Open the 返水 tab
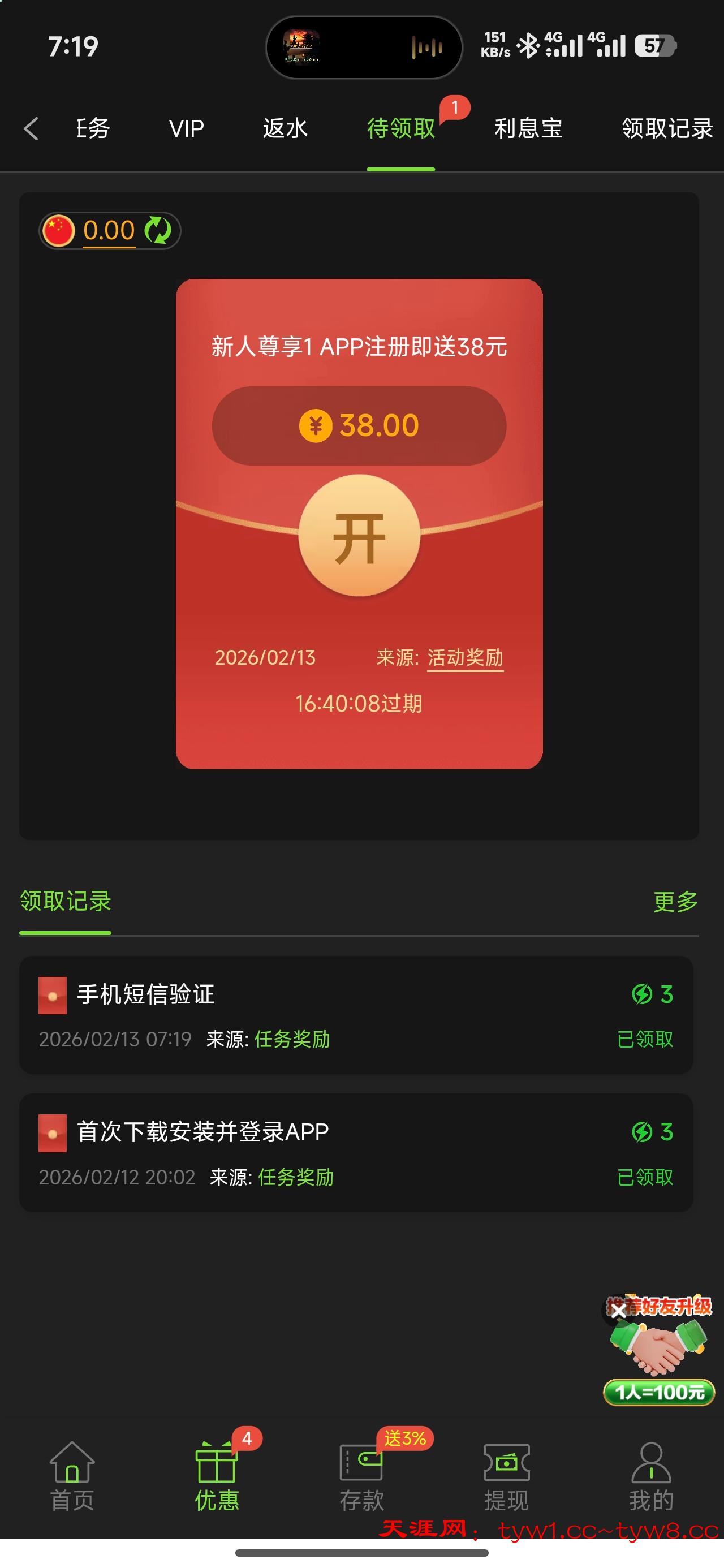This screenshot has width=724, height=1568. 285,129
